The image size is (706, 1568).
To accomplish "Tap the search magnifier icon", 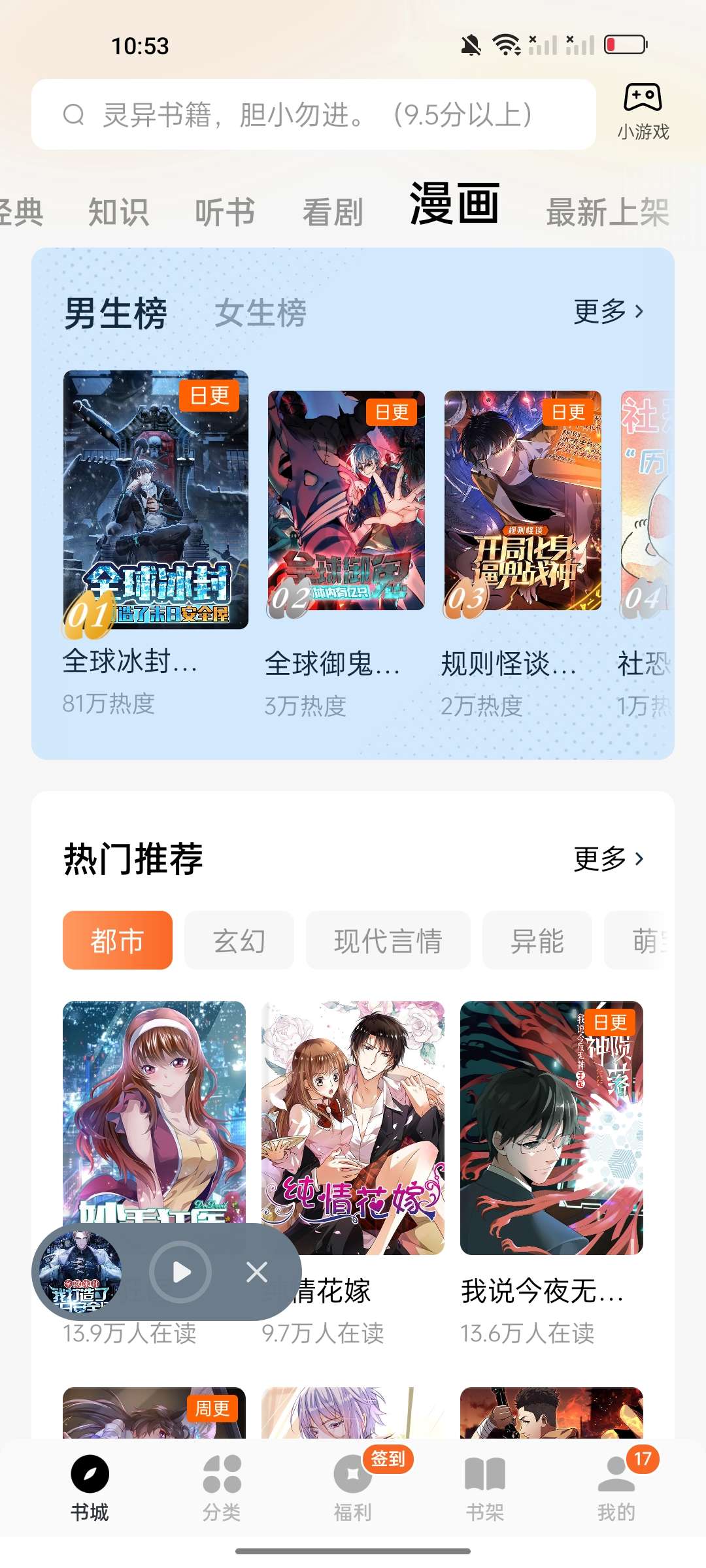I will [75, 116].
